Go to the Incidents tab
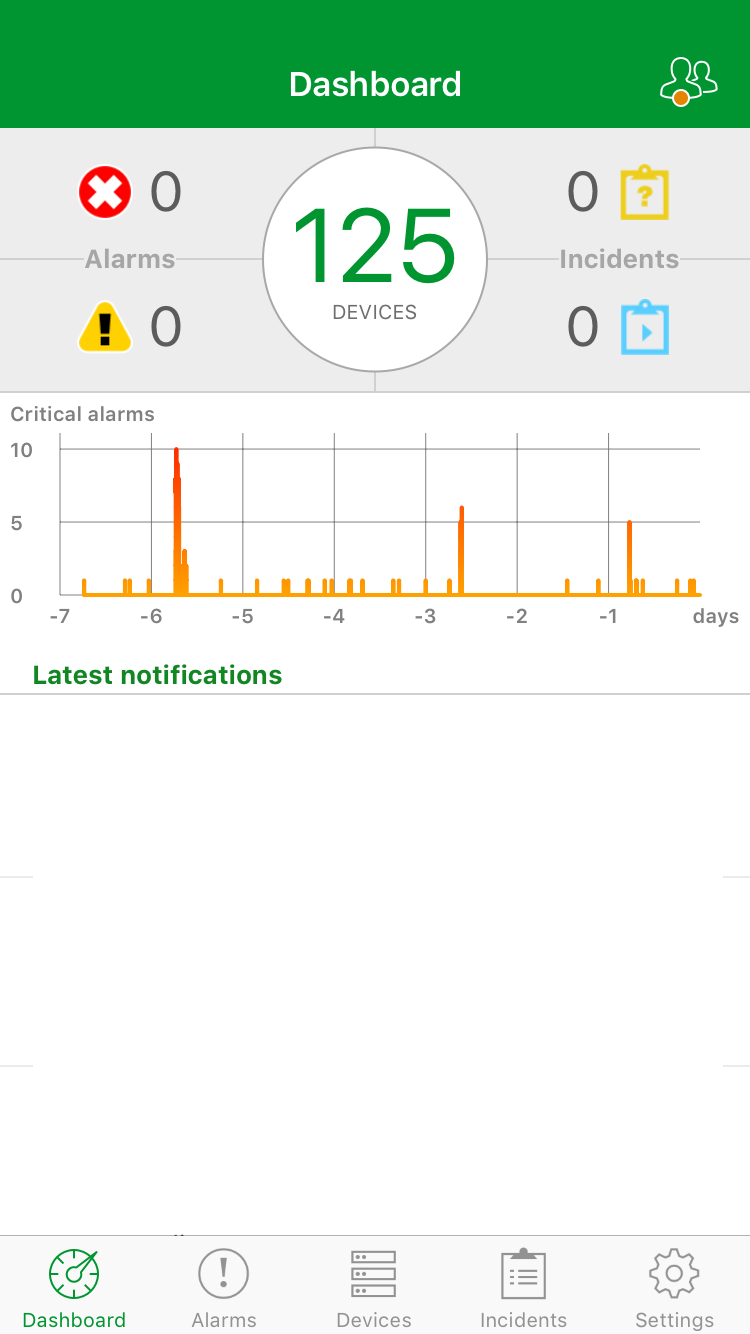 pos(523,1289)
